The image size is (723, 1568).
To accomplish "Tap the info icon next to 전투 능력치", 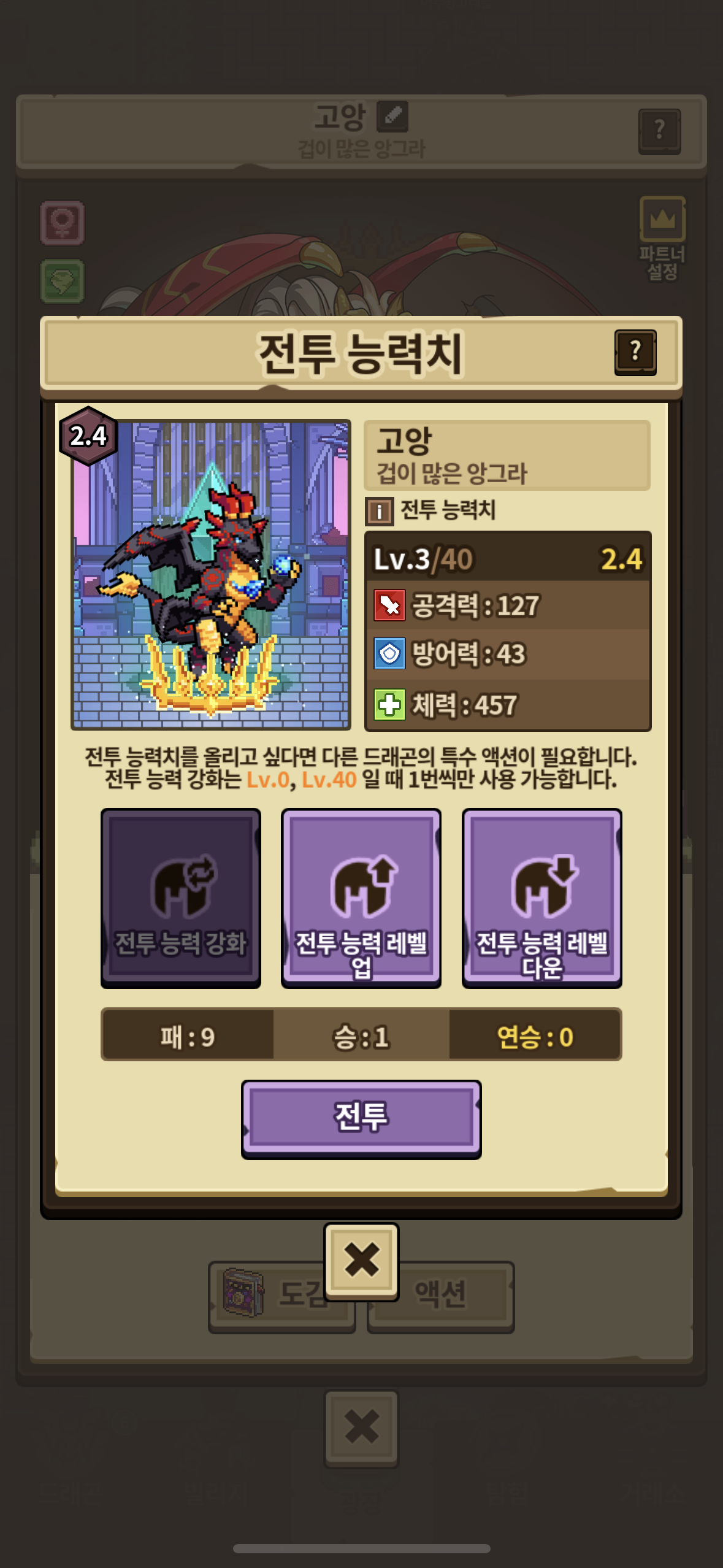I will coord(380,511).
